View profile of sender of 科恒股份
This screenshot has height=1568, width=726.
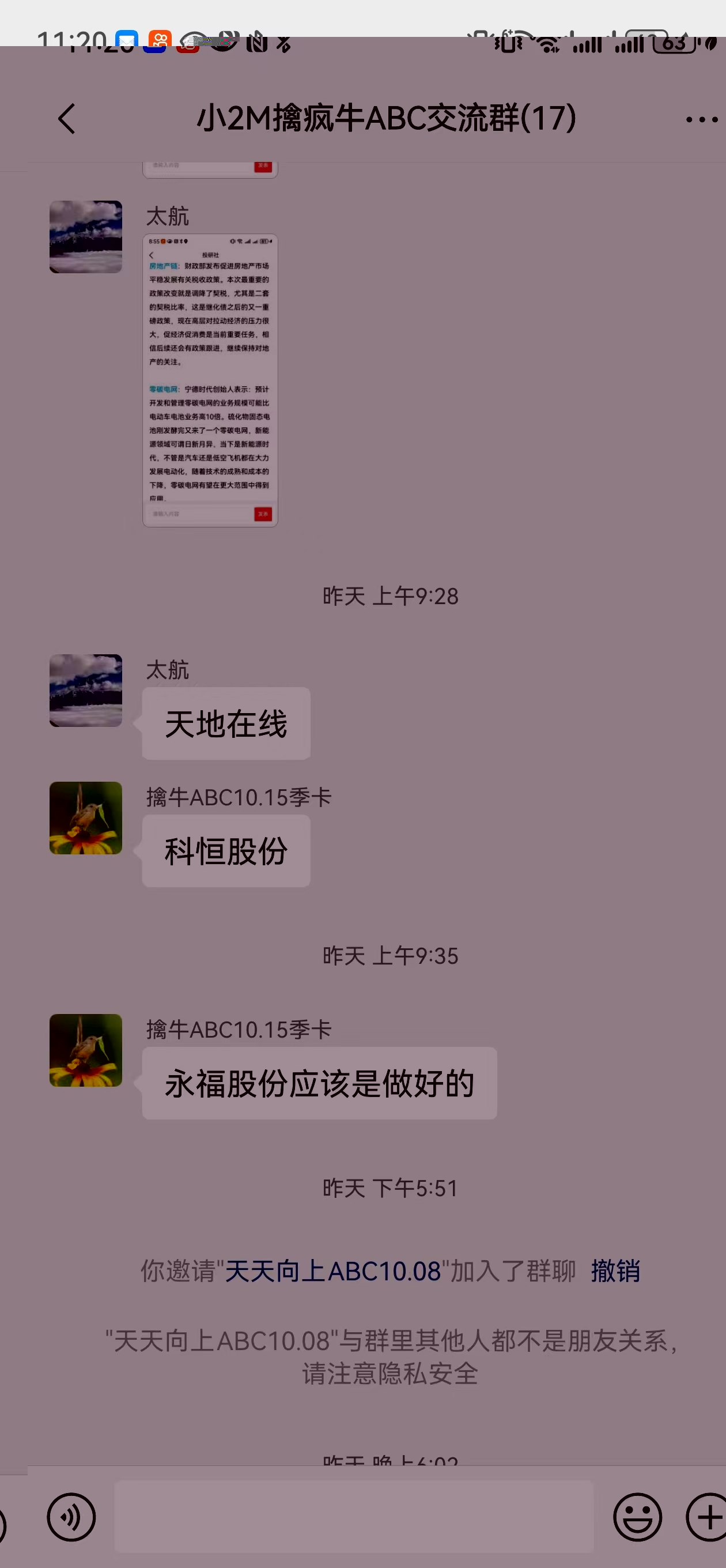[86, 817]
